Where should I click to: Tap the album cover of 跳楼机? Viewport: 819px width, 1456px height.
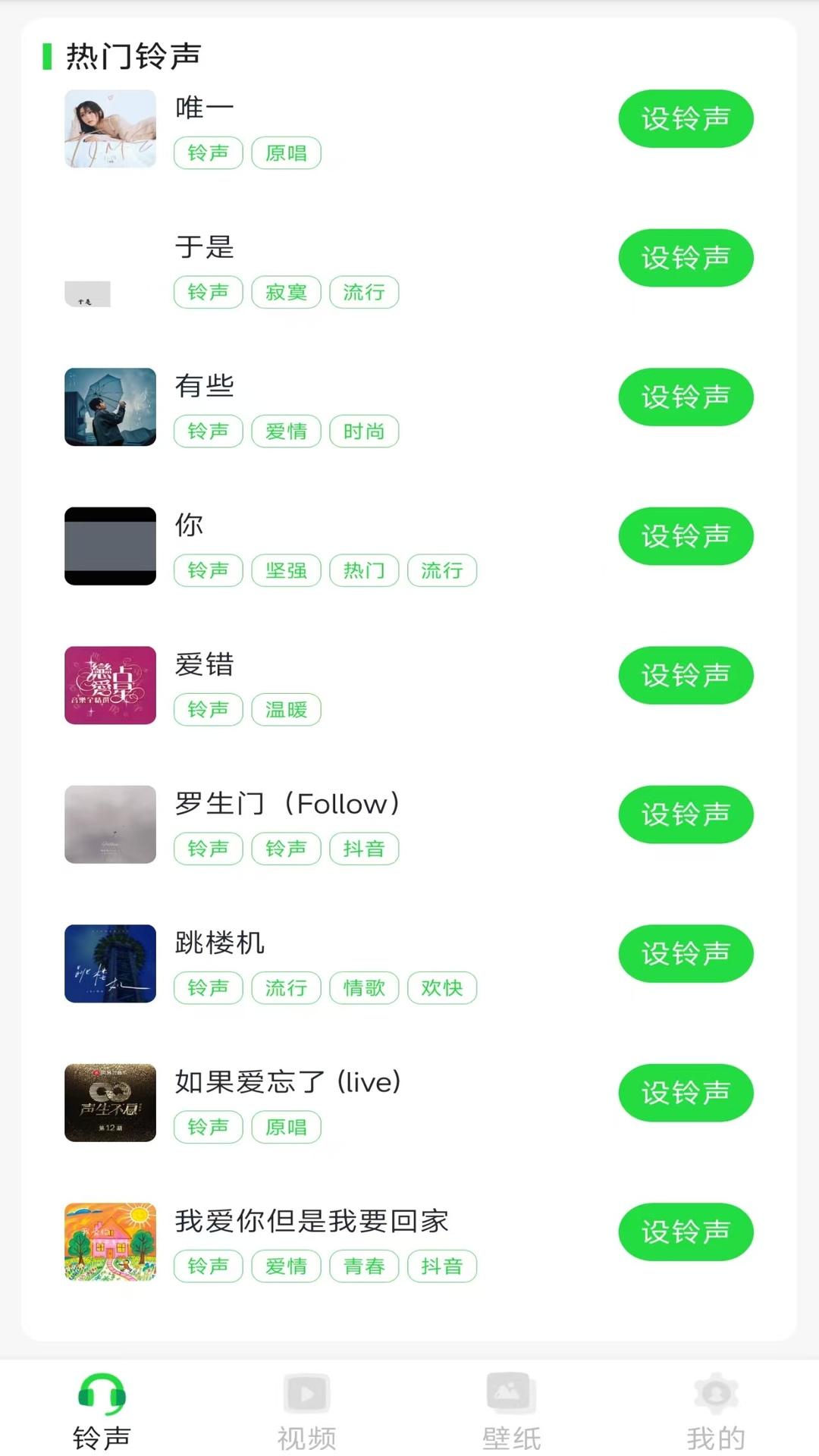[110, 964]
